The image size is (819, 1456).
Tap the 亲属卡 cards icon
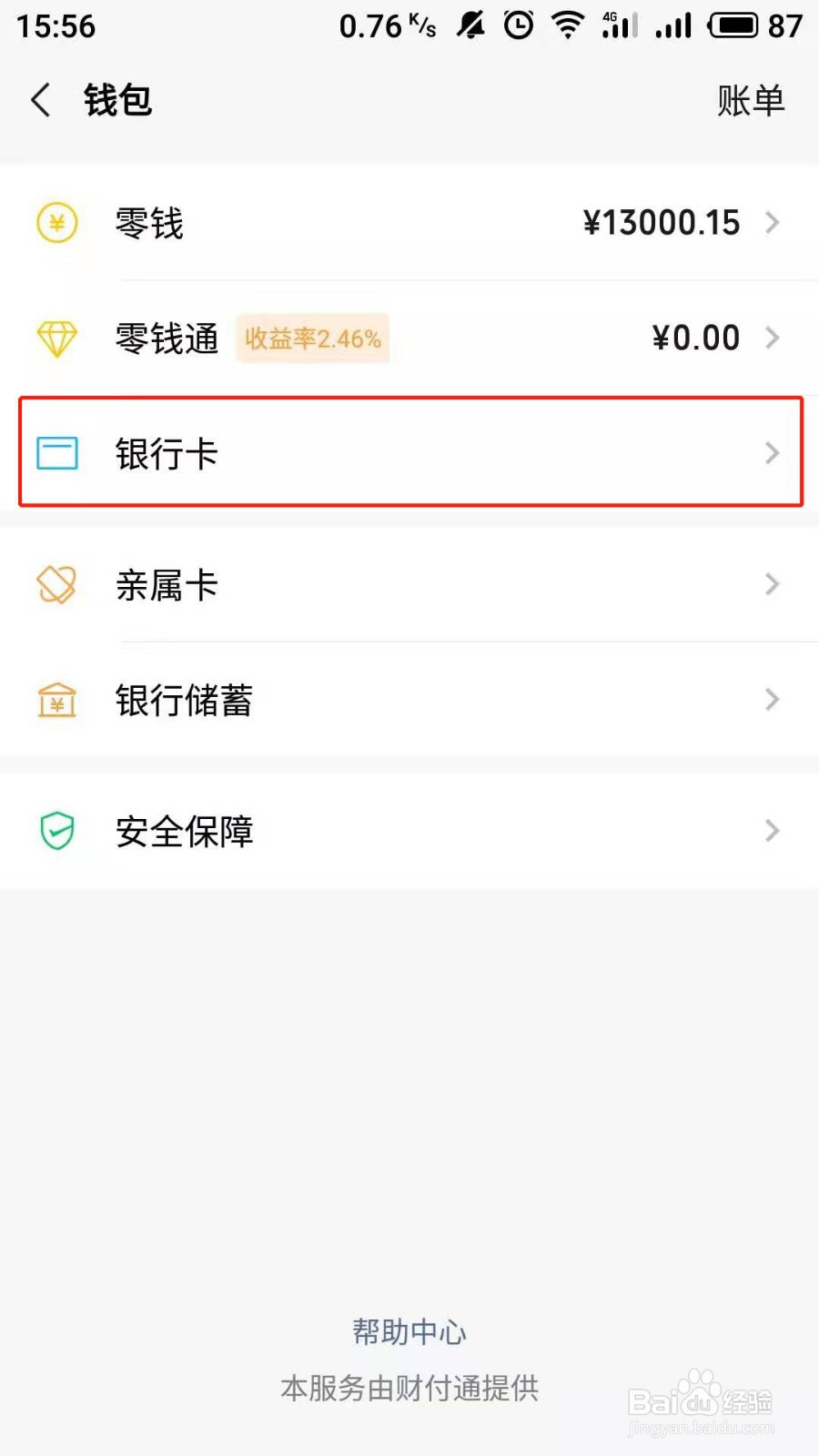coord(56,584)
